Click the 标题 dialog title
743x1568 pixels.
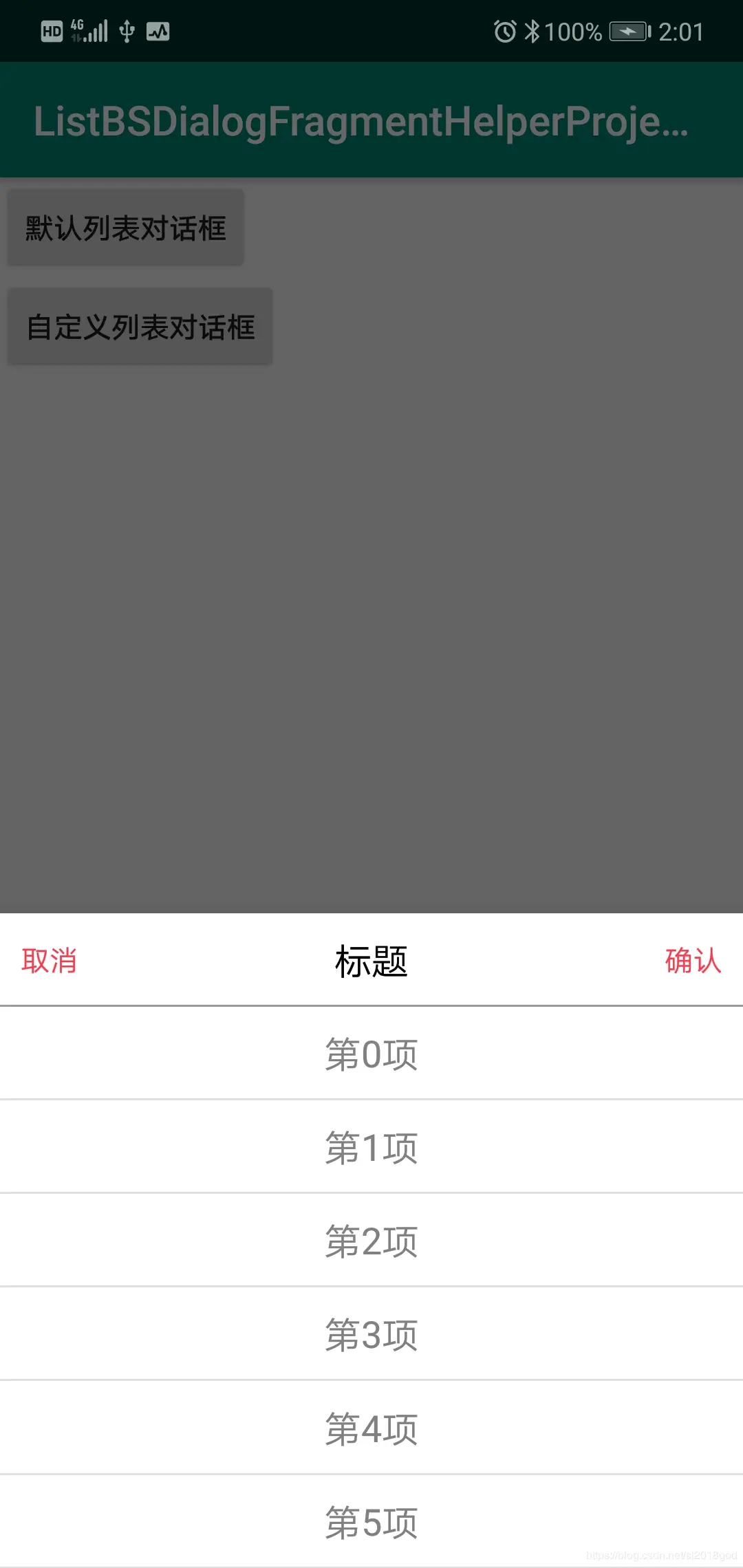click(371, 962)
